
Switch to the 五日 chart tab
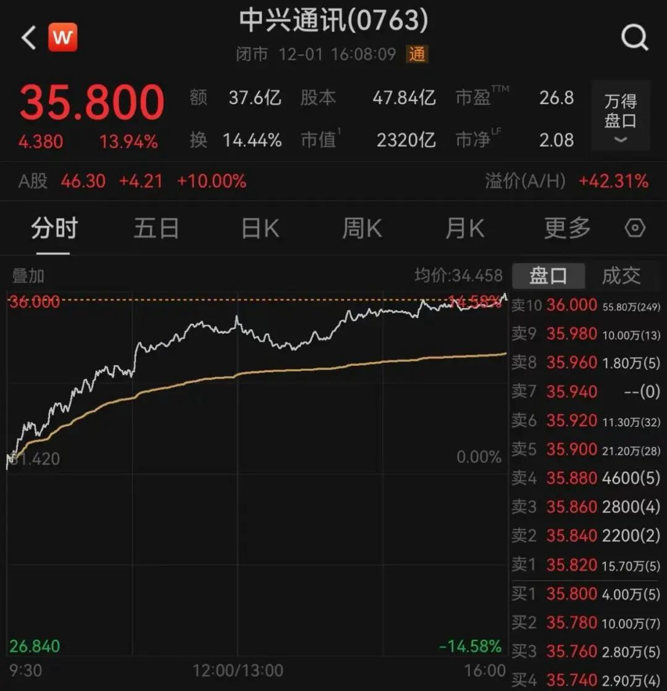156,228
